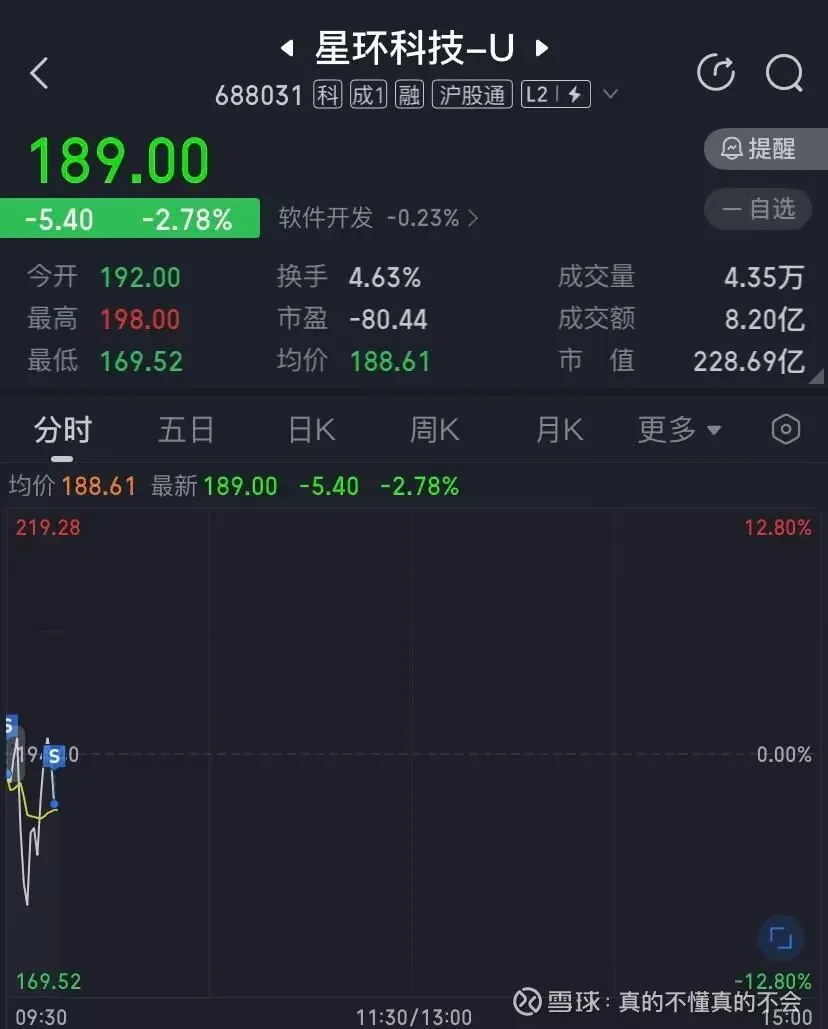Refresh the stock quote
Screen dimensions: 828x1029
click(x=716, y=73)
